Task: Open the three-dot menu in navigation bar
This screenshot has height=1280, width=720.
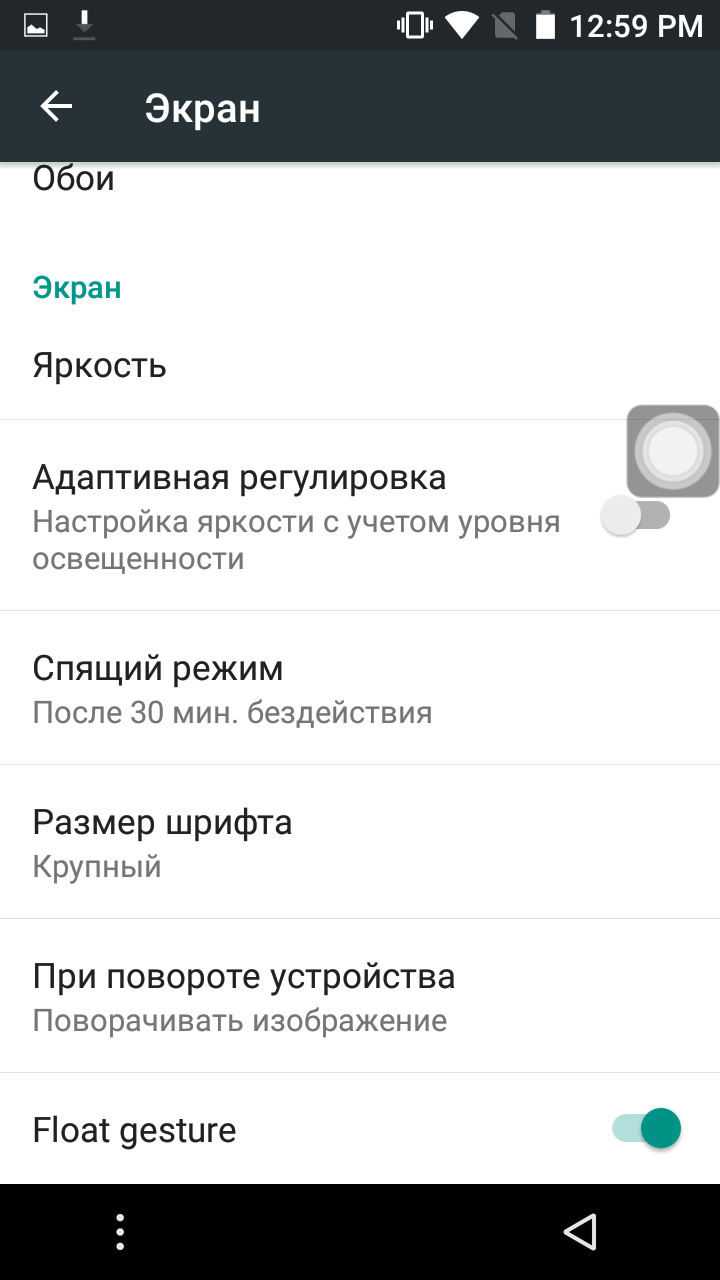Action: tap(120, 1232)
